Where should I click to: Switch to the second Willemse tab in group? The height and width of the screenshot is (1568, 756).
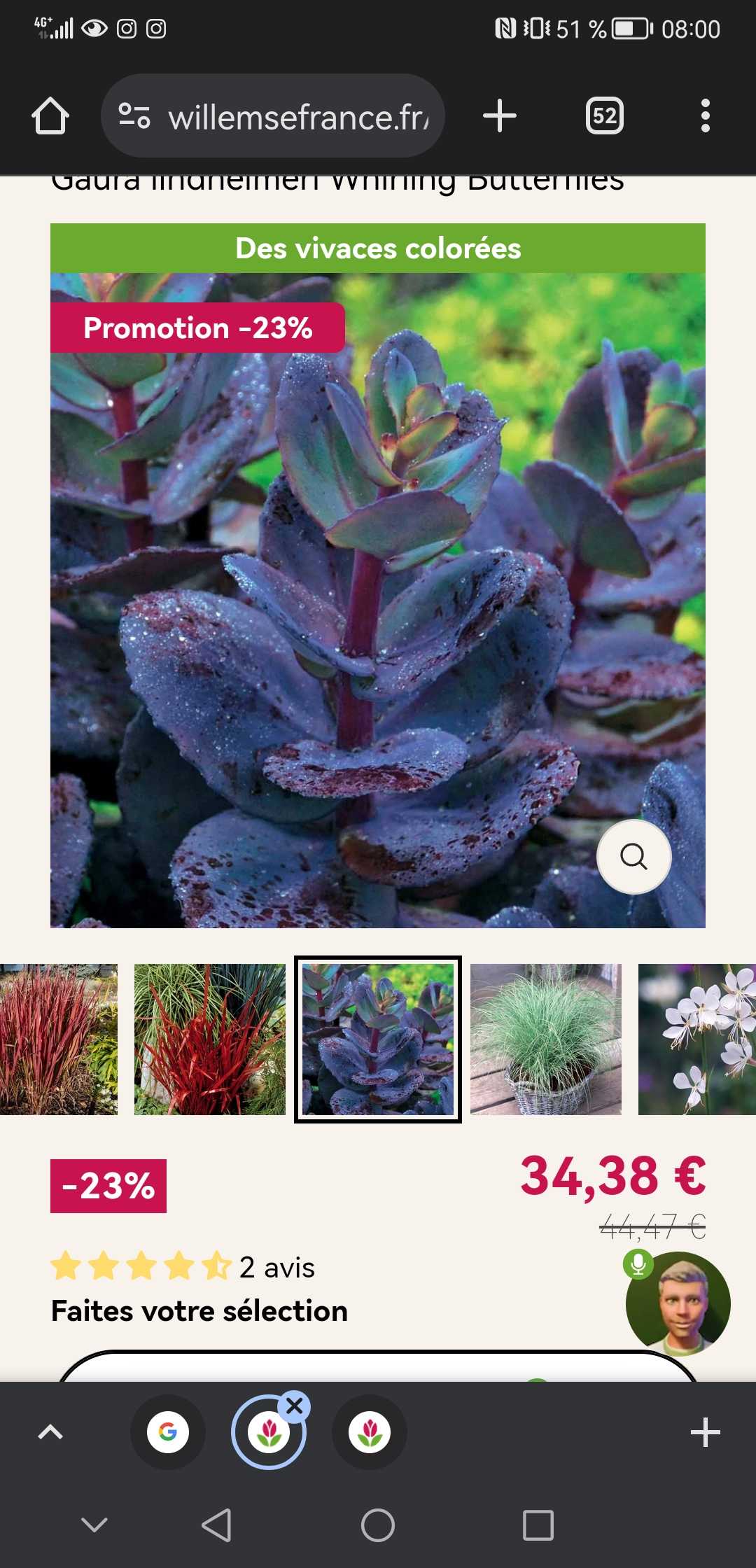[x=370, y=1432]
